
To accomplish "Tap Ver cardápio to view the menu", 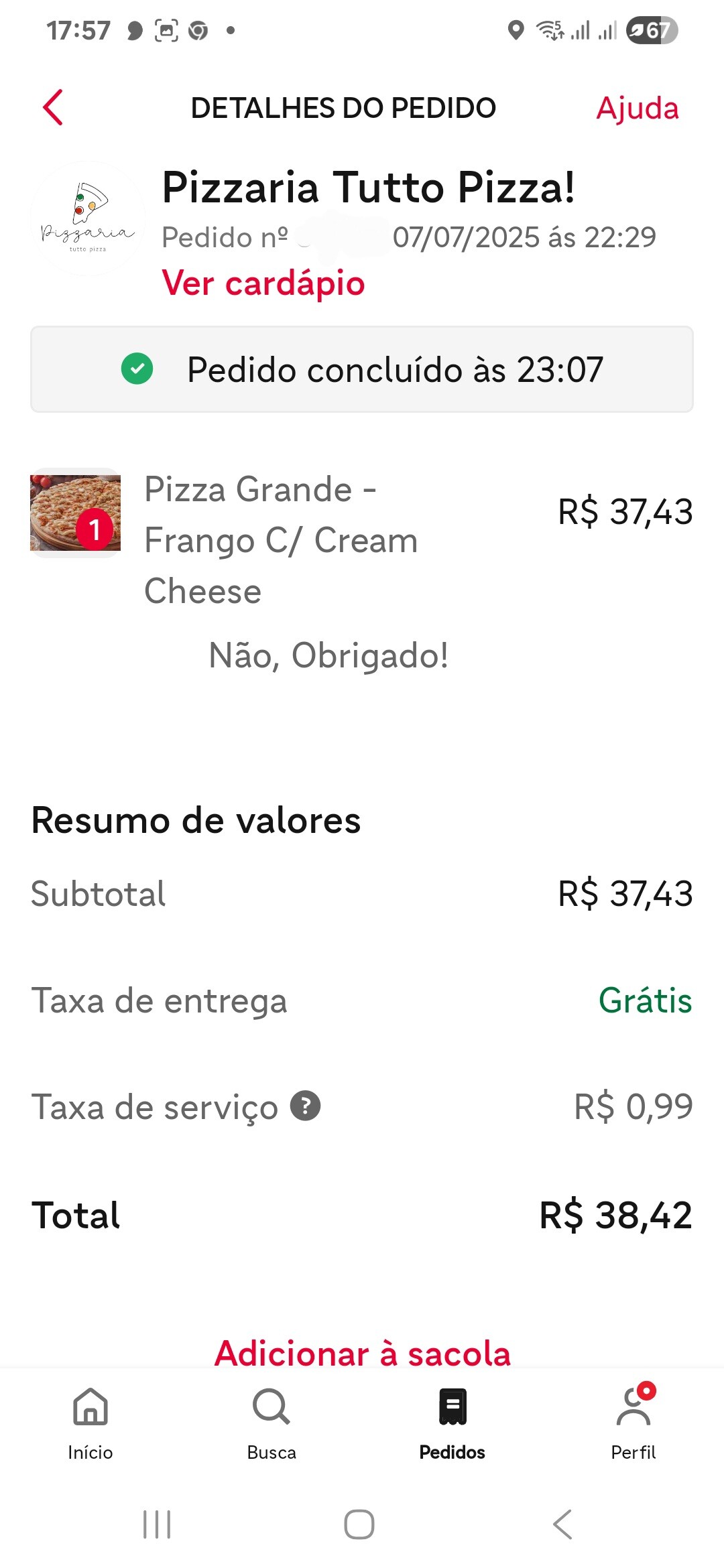I will click(x=263, y=283).
